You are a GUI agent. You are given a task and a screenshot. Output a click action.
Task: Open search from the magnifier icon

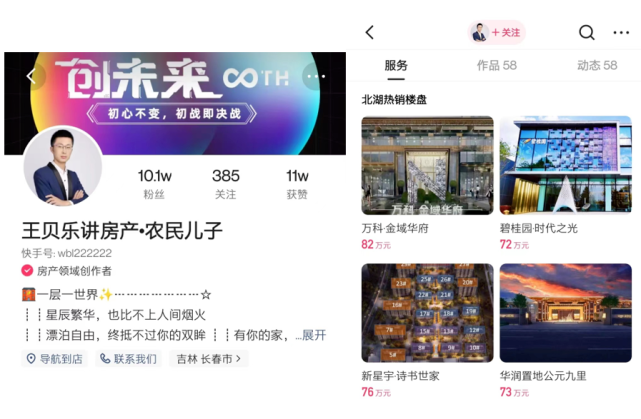click(587, 33)
